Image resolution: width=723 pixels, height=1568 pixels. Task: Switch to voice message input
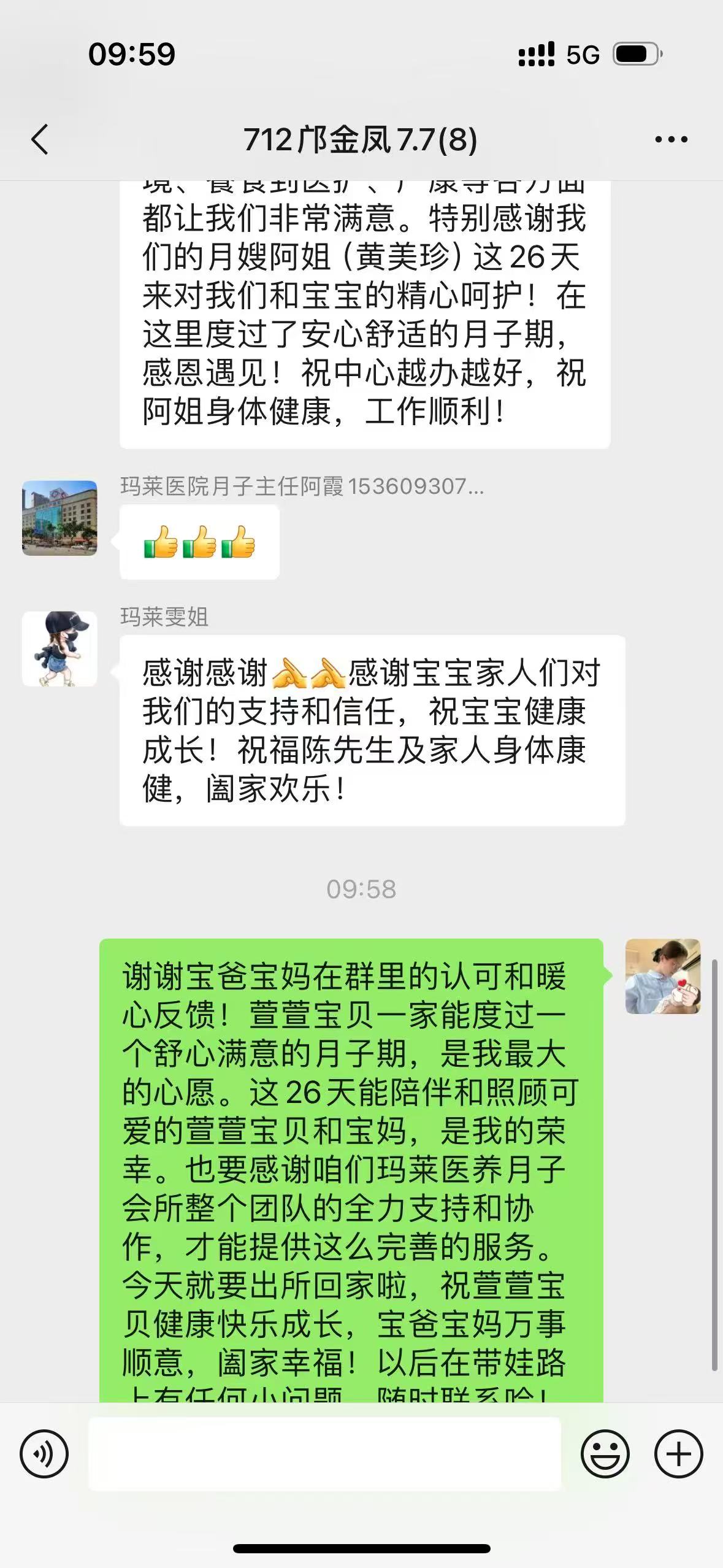pos(44,1454)
